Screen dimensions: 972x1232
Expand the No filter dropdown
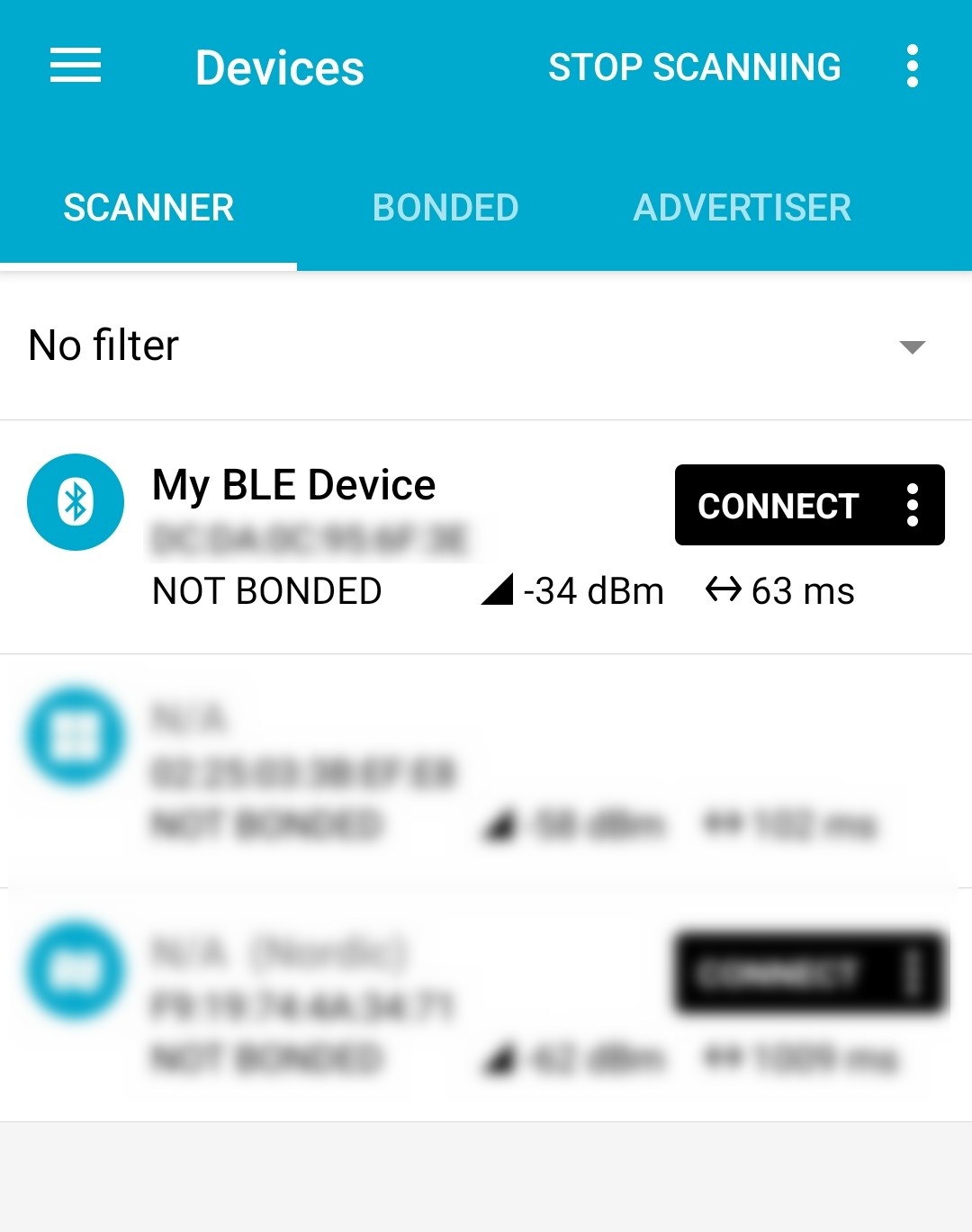coord(486,346)
